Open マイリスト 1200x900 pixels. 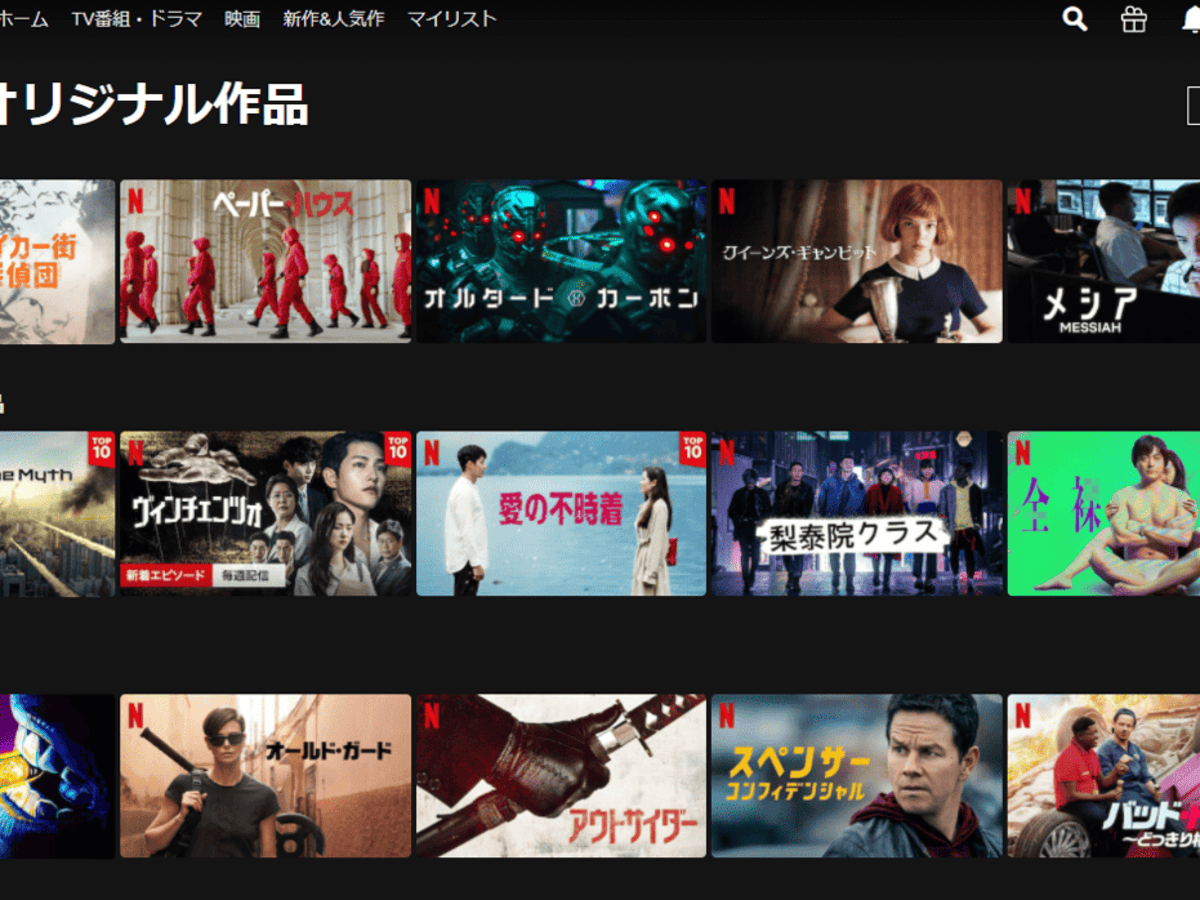click(452, 19)
